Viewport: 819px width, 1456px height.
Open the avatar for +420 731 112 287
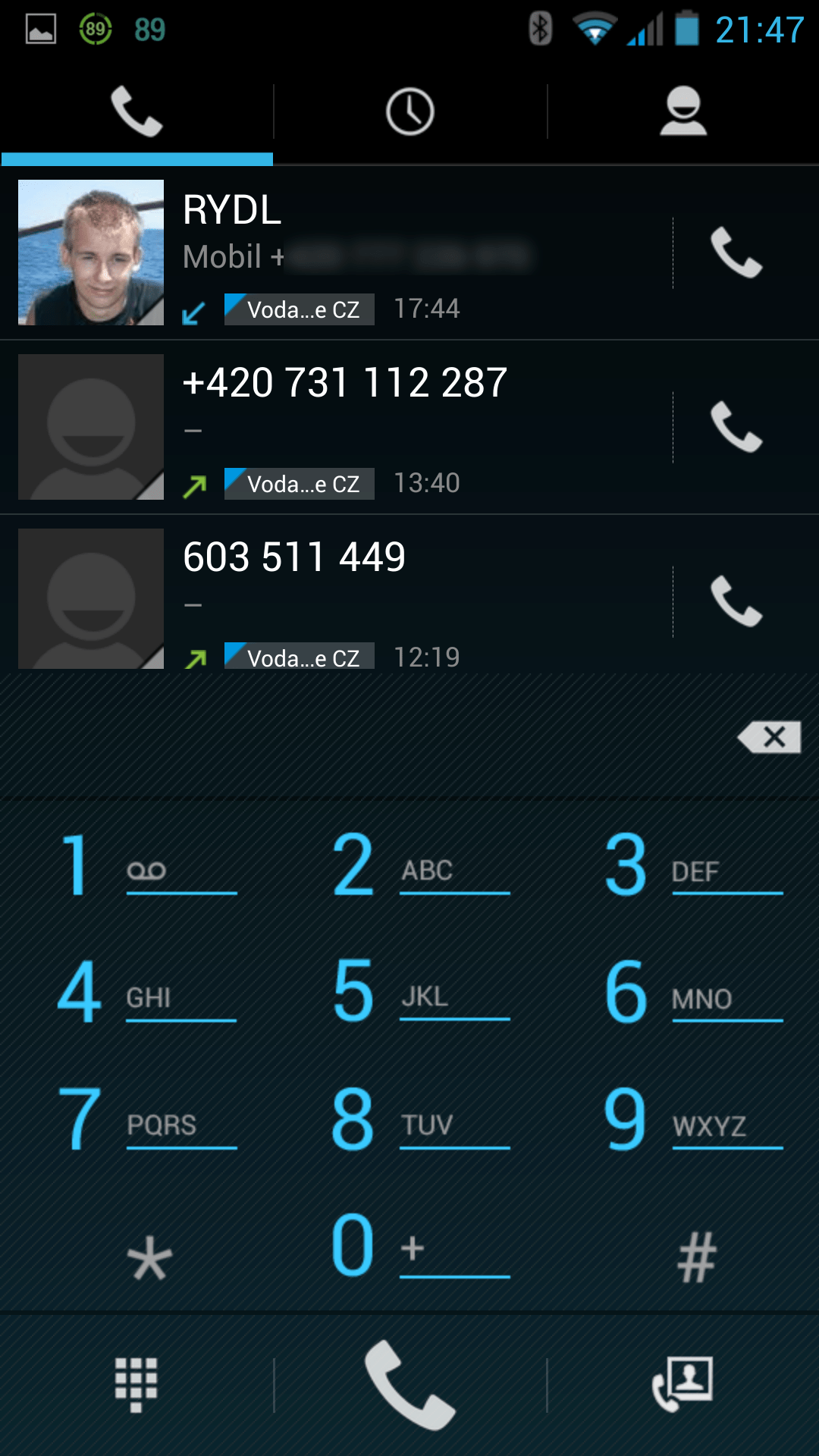point(91,427)
